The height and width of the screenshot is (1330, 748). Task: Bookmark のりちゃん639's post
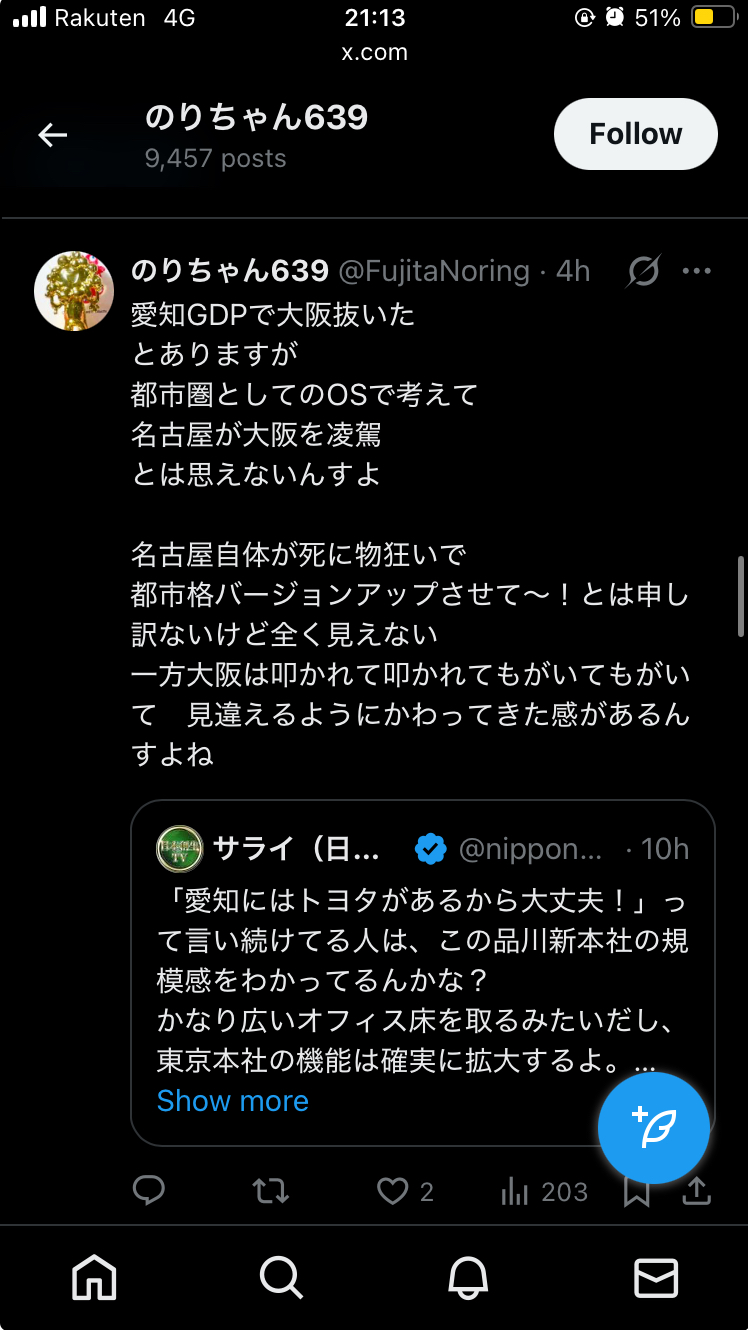pyautogui.click(x=637, y=1191)
